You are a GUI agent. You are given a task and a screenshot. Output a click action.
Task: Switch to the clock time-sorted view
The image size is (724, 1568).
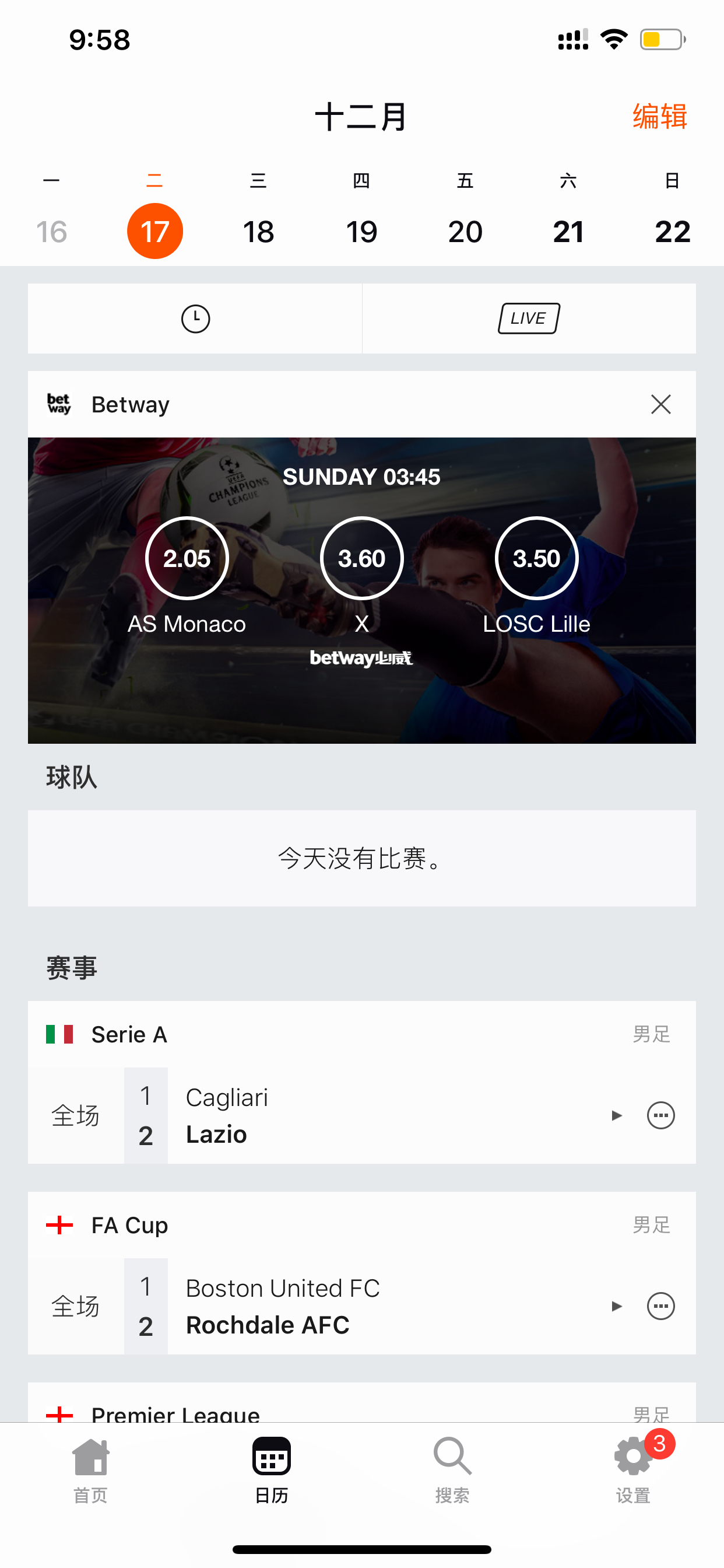pyautogui.click(x=195, y=318)
